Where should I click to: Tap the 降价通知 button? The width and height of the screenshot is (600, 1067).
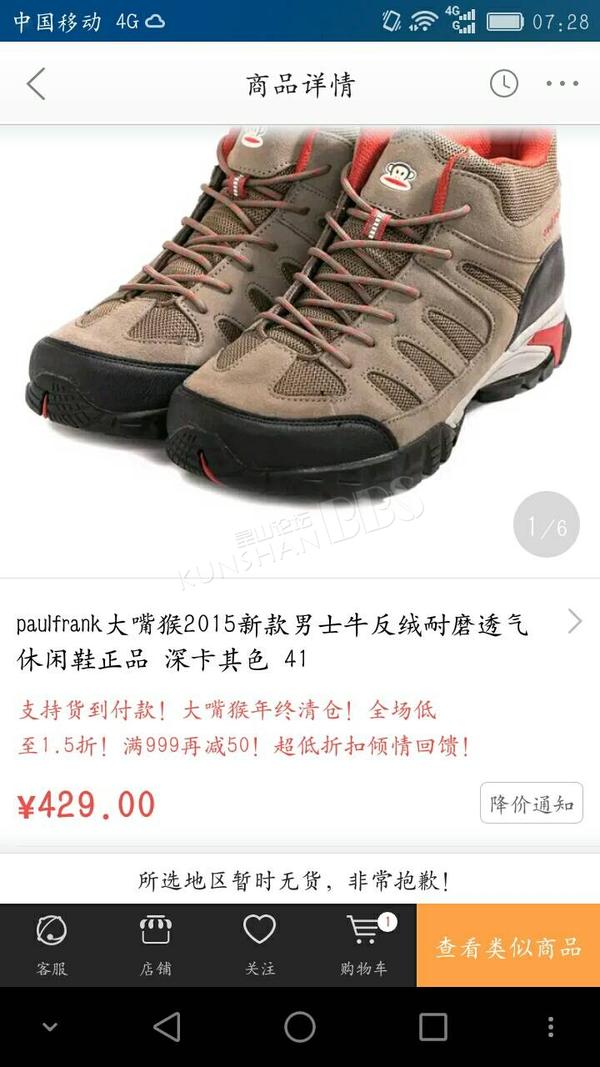[x=531, y=803]
